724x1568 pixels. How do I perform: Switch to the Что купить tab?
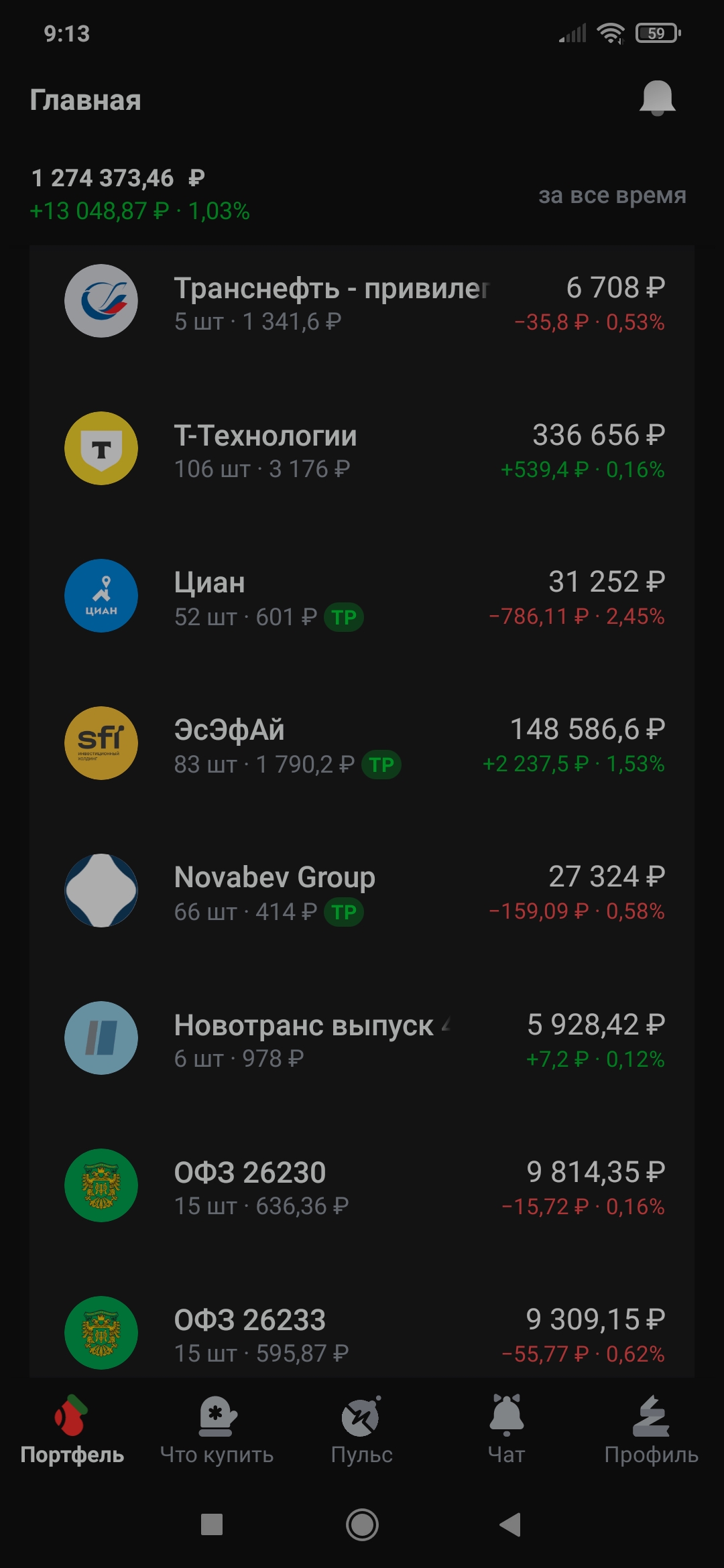coord(217,1430)
